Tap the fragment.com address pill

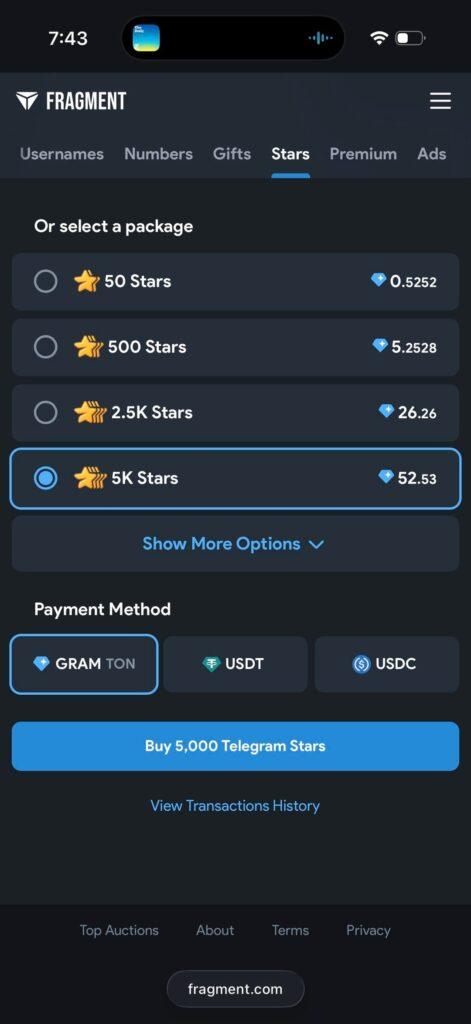coord(235,989)
